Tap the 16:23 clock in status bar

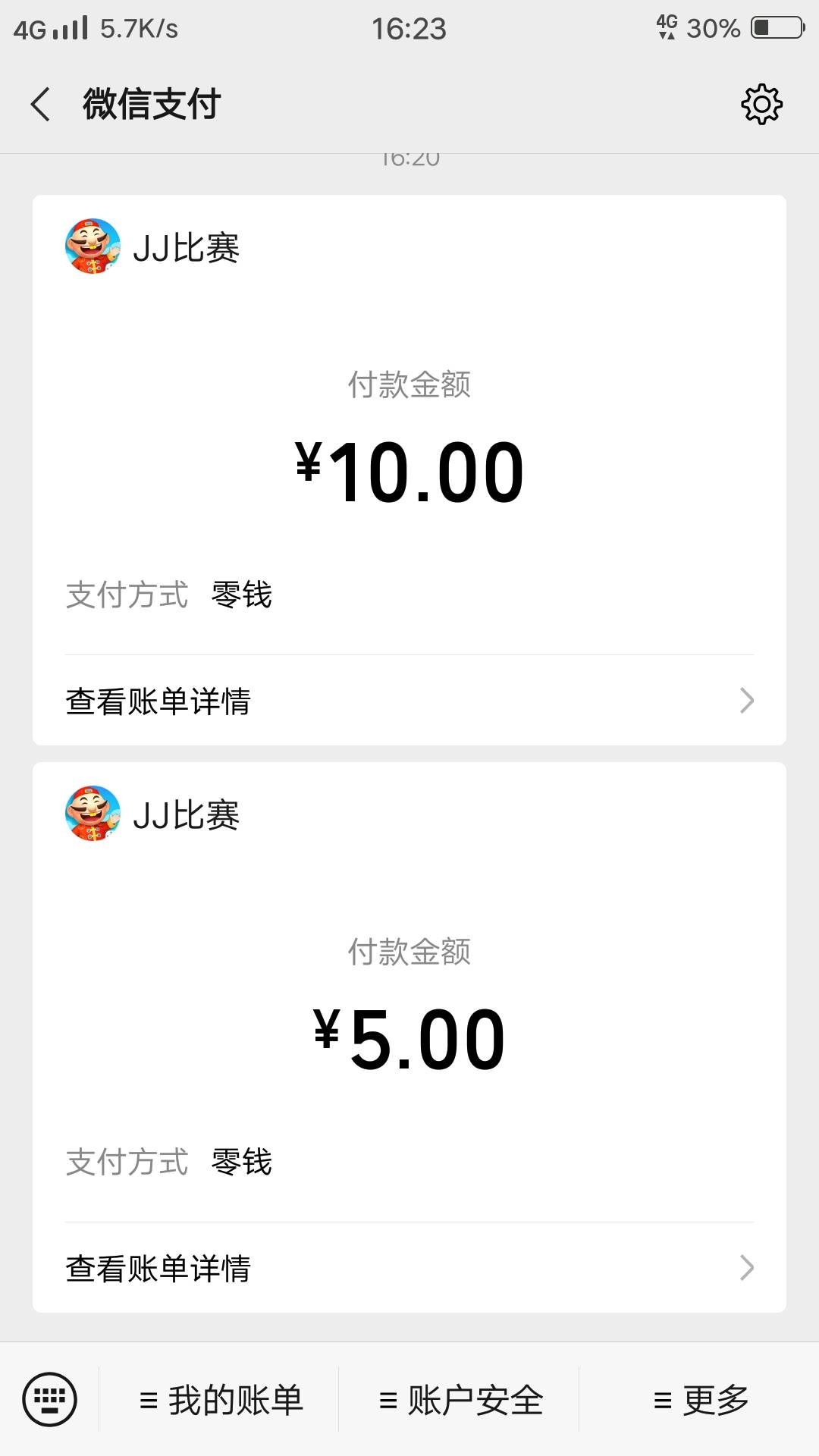(x=409, y=27)
